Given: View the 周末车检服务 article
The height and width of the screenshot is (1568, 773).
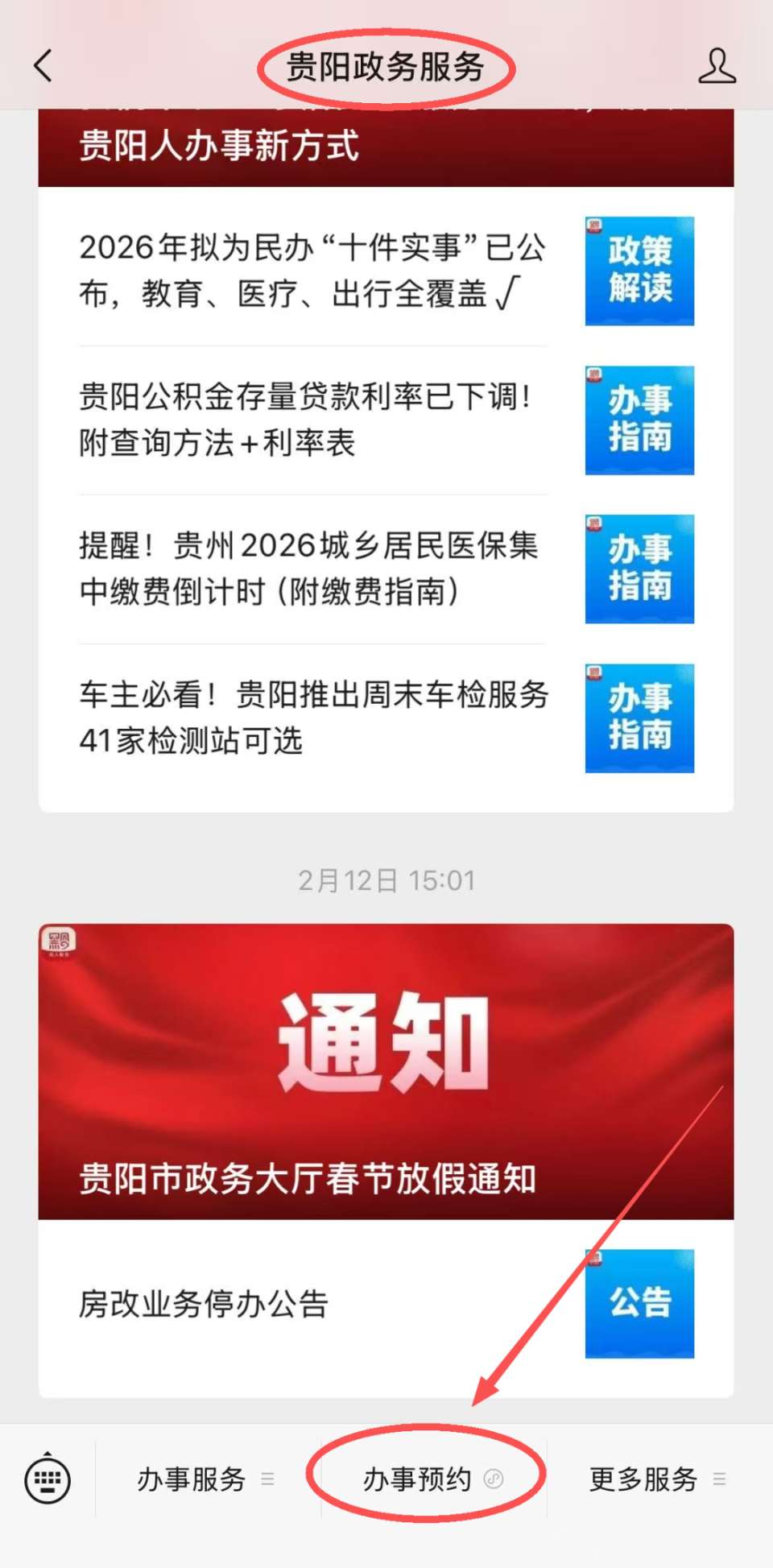Looking at the screenshot, I should tap(312, 718).
